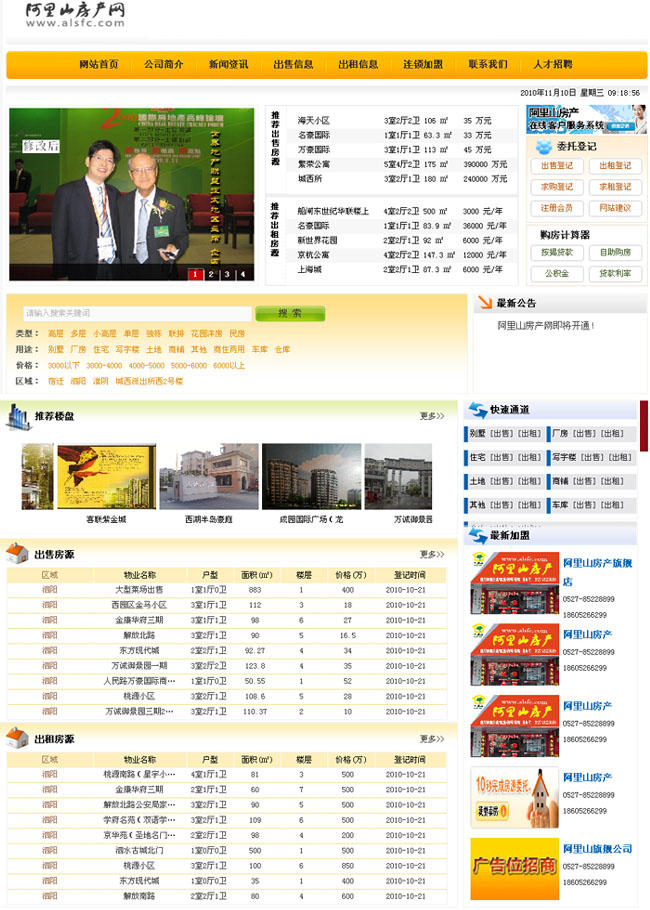Open the 海天小区 sale listing
This screenshot has height=910, width=650.
coord(313,121)
